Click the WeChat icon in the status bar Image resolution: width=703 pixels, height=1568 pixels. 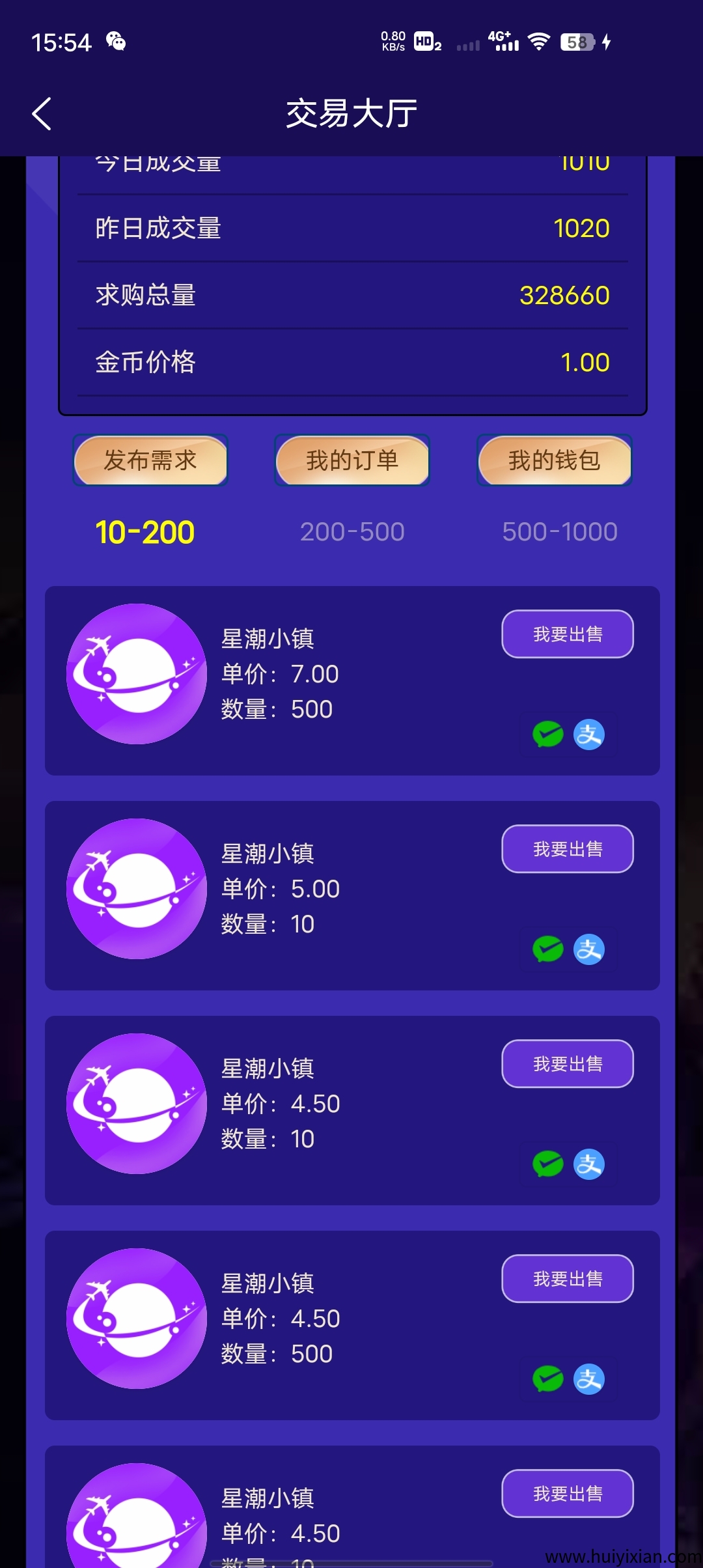(x=117, y=41)
